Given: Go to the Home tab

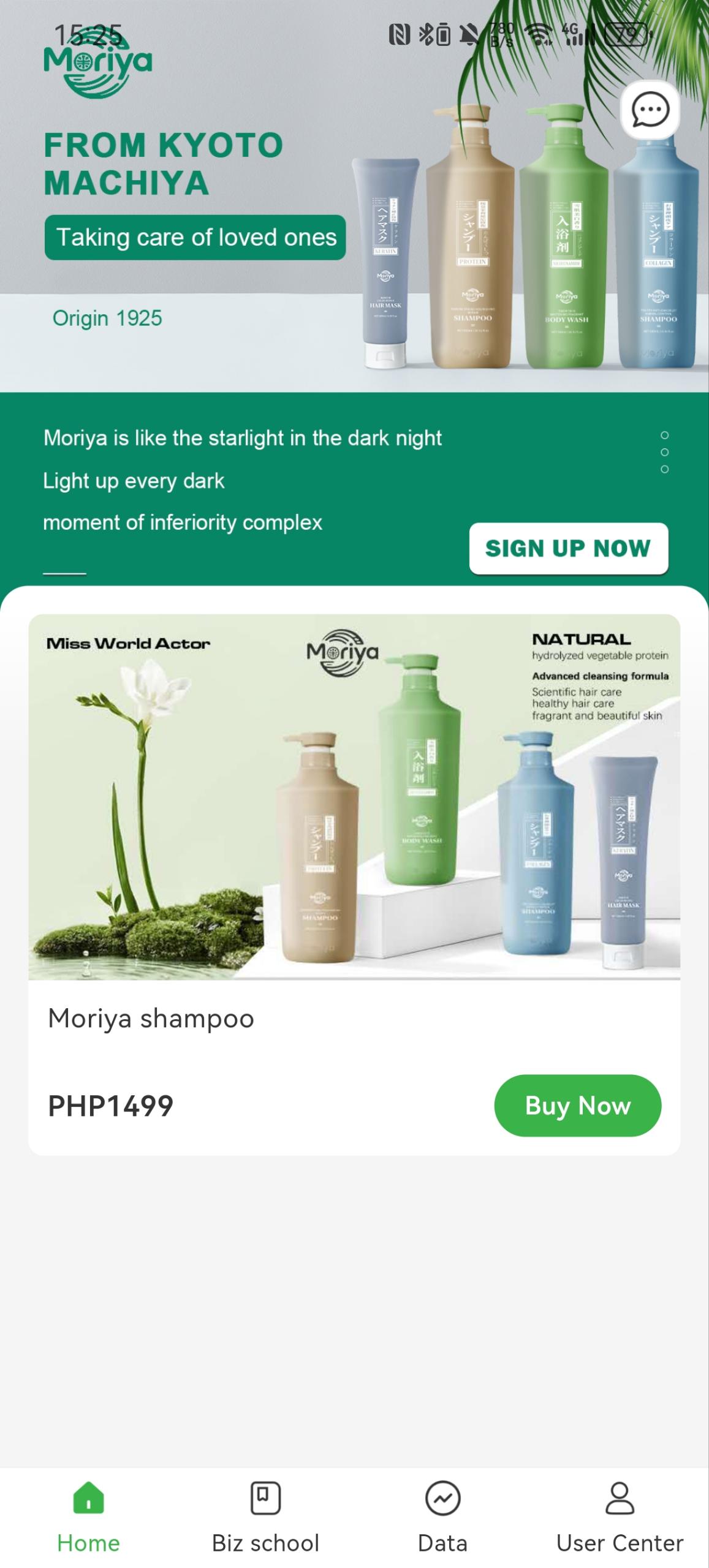Looking at the screenshot, I should (x=88, y=1517).
